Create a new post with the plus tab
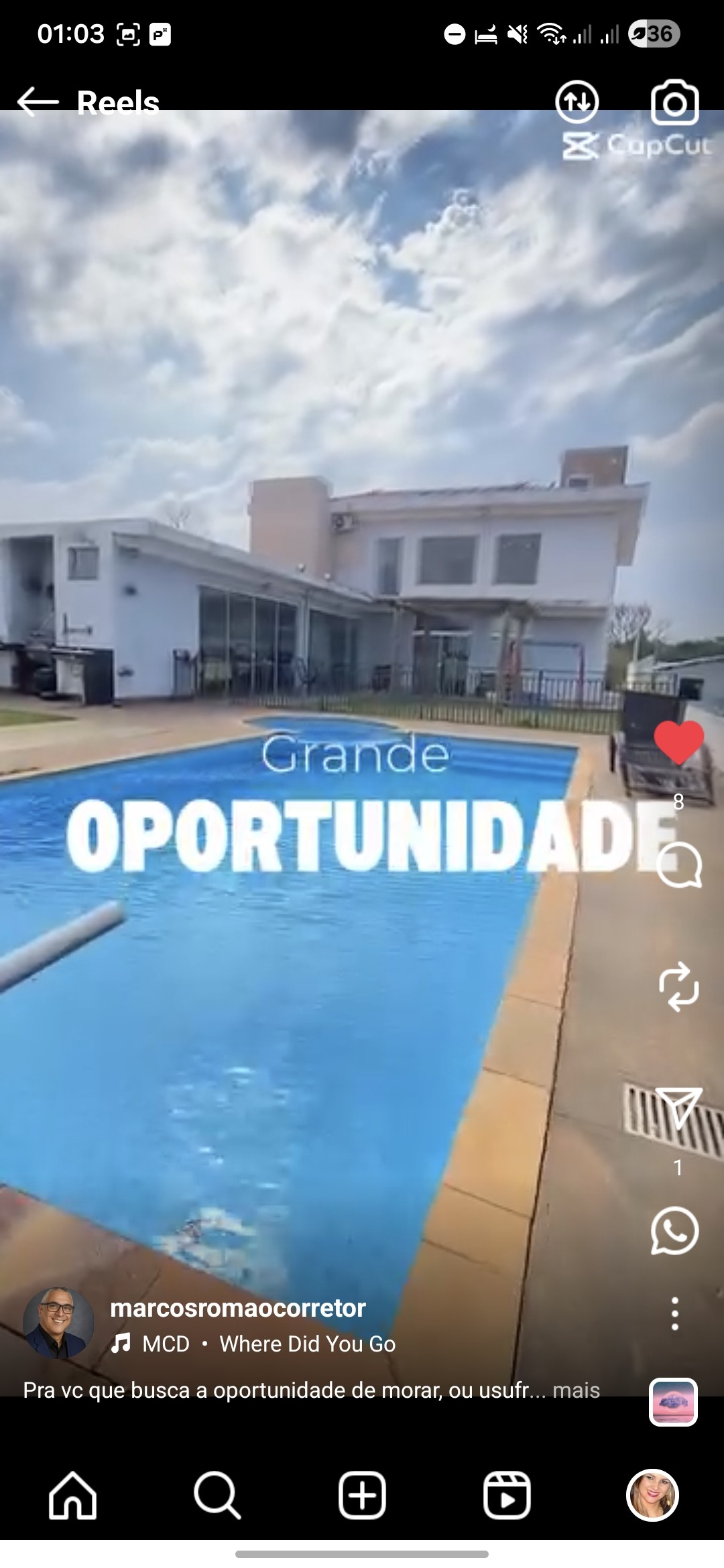 (x=362, y=1495)
